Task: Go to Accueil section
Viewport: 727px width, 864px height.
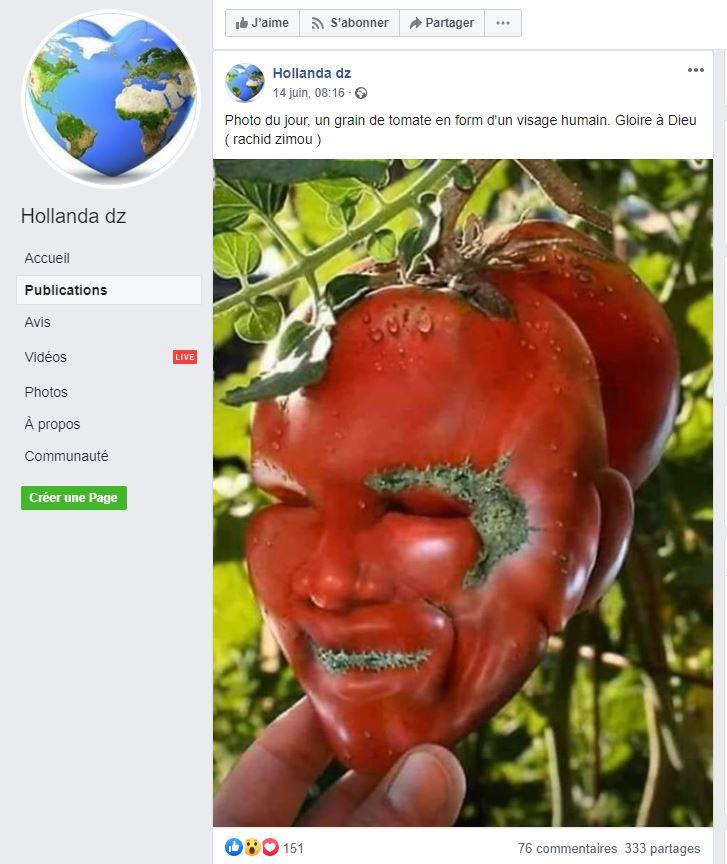Action: [47, 258]
